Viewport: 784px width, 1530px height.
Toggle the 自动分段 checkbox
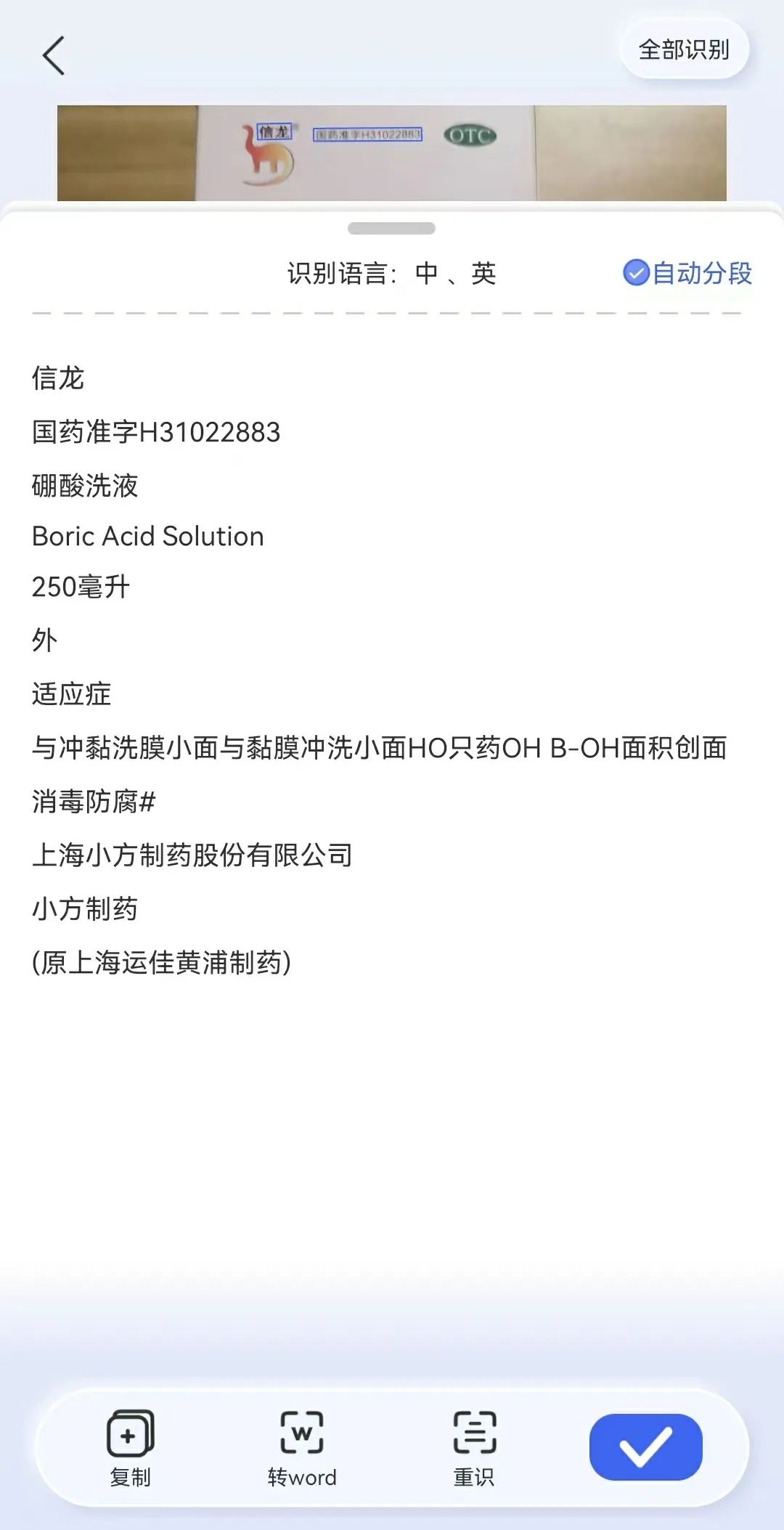pyautogui.click(x=636, y=273)
